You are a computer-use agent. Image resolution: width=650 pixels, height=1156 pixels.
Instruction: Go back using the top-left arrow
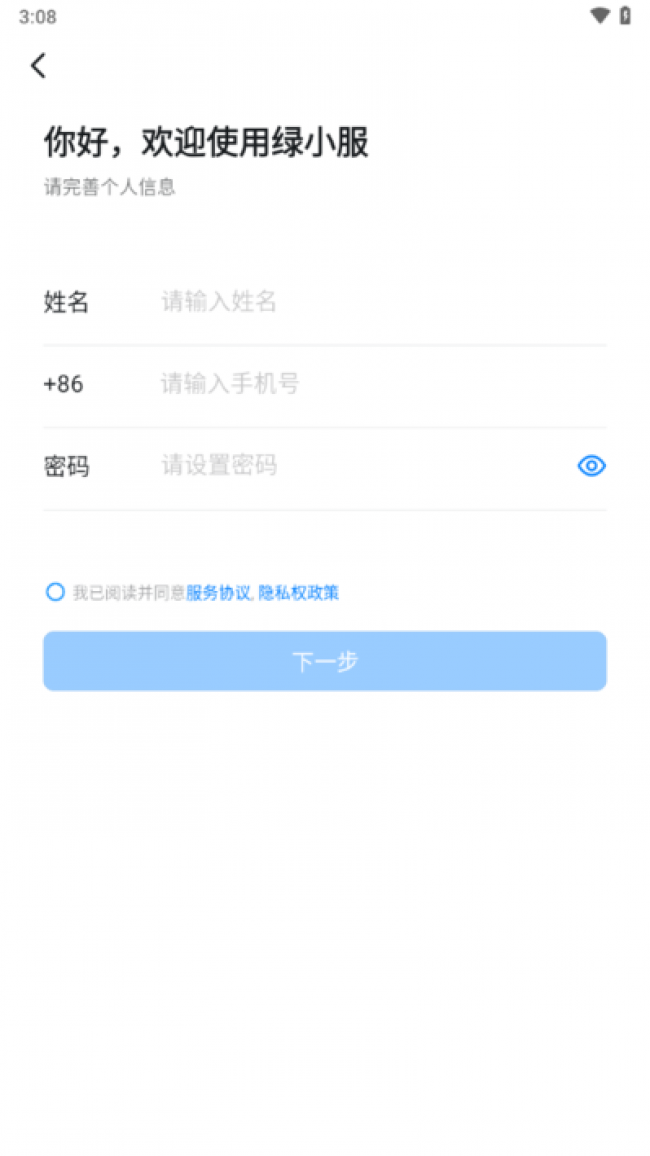(38, 66)
